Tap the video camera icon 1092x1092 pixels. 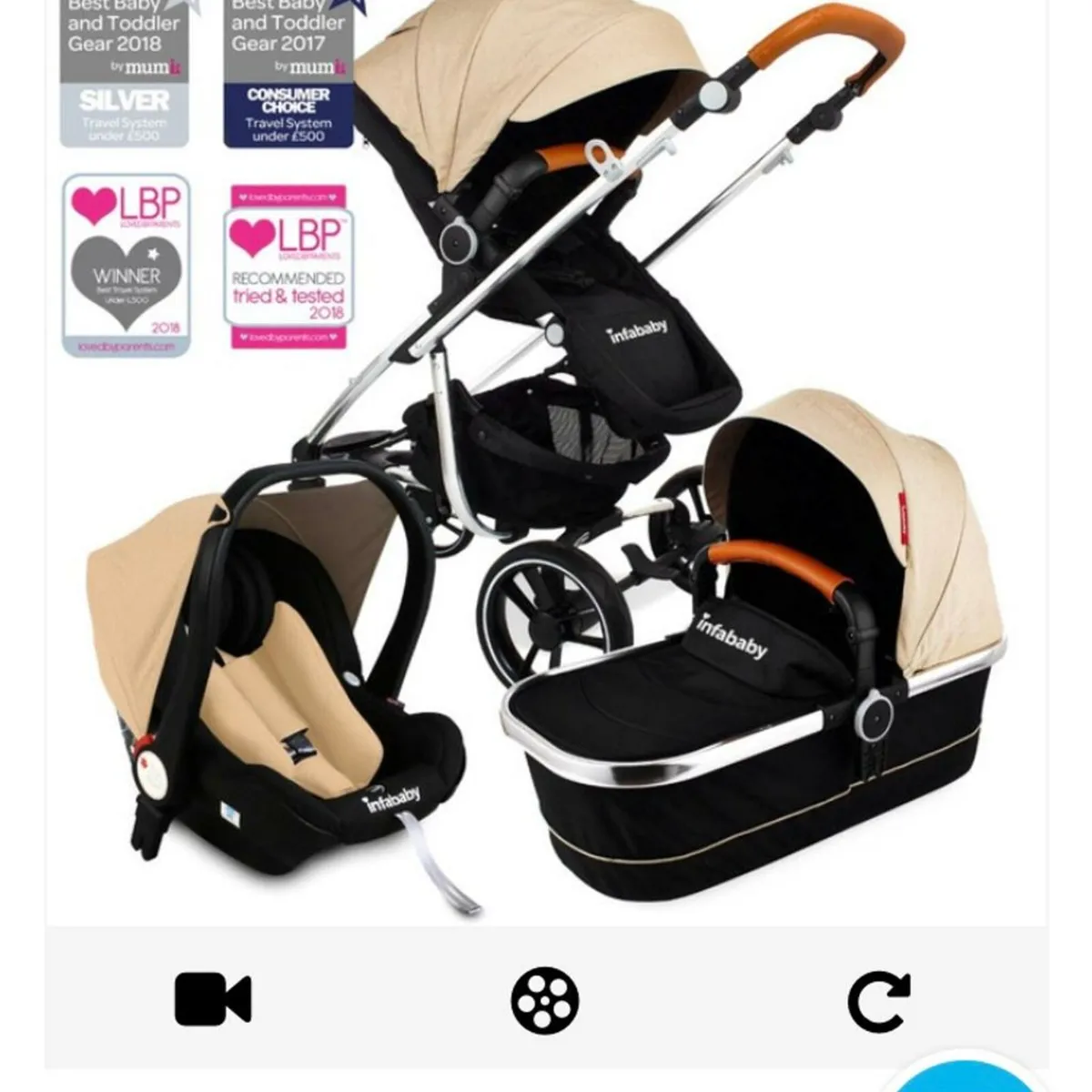(x=212, y=999)
